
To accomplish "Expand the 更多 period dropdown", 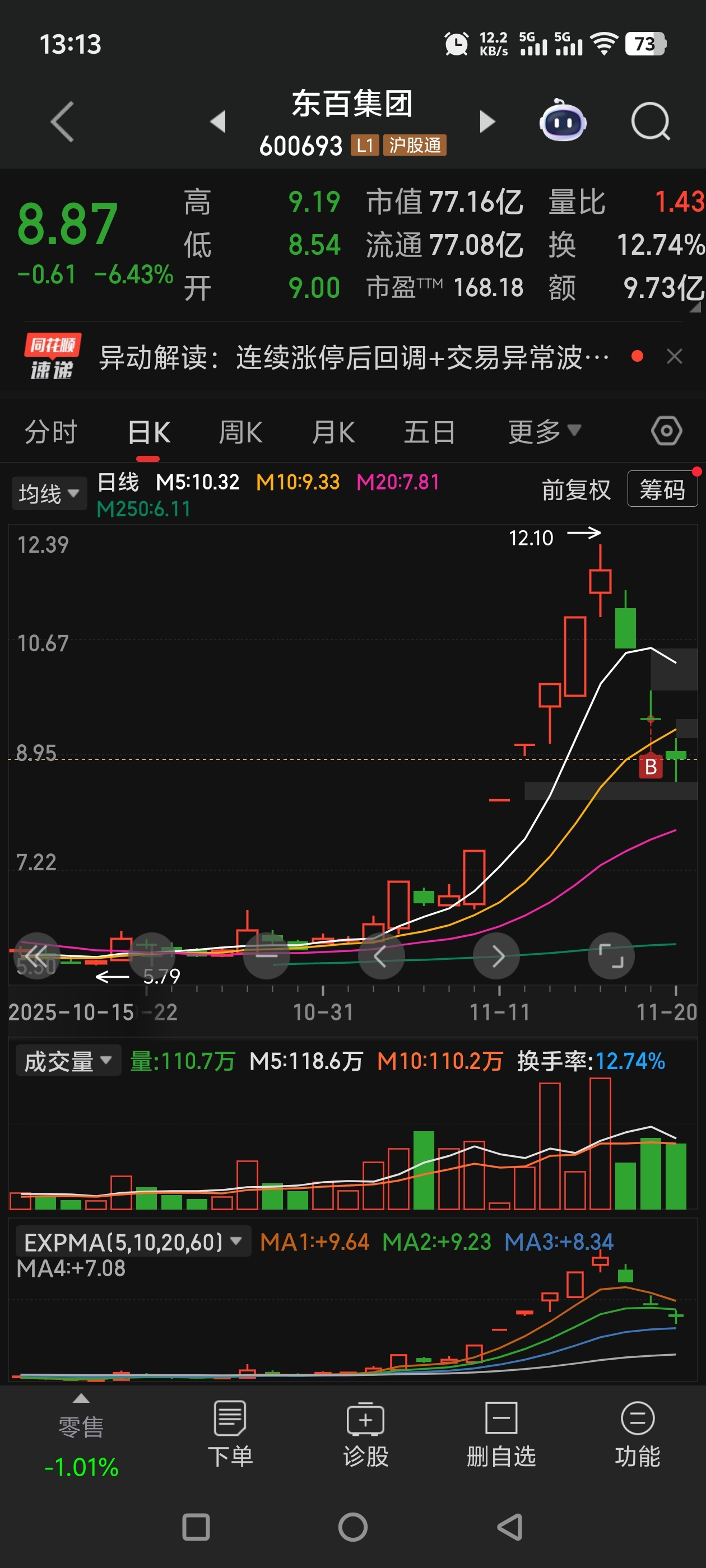I will (544, 432).
